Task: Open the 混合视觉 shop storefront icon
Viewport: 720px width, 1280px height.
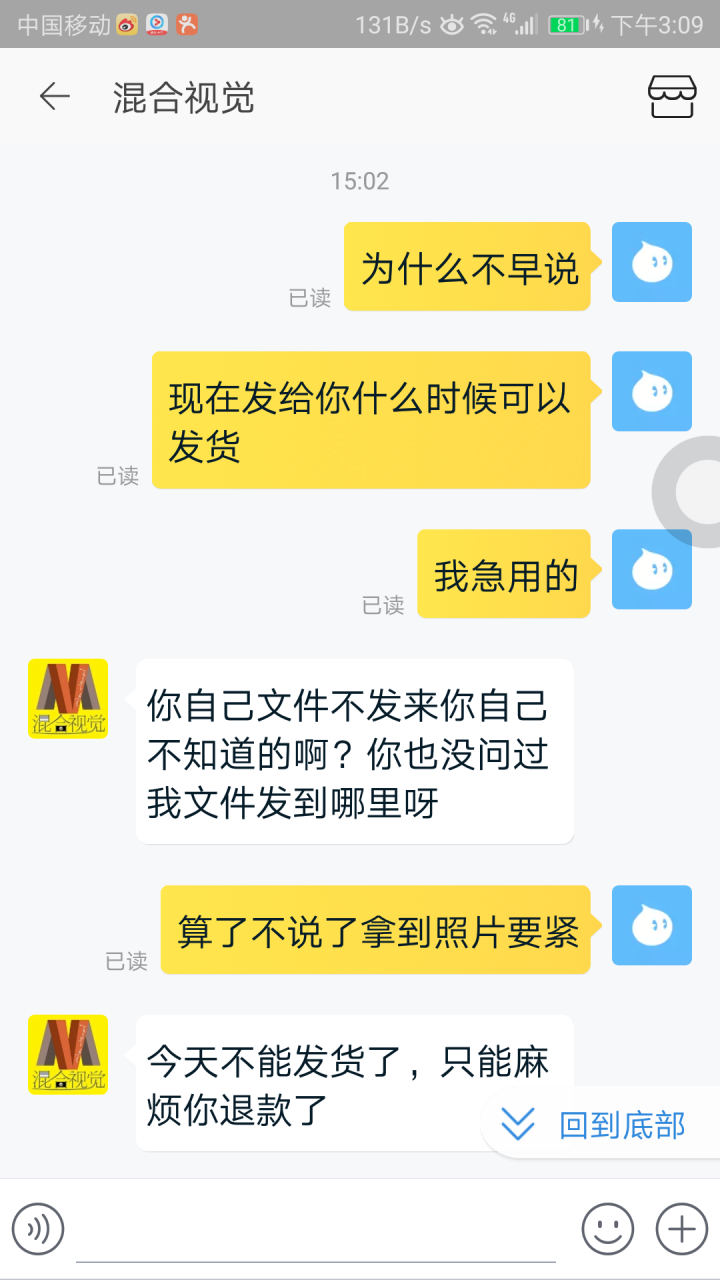Action: click(671, 97)
